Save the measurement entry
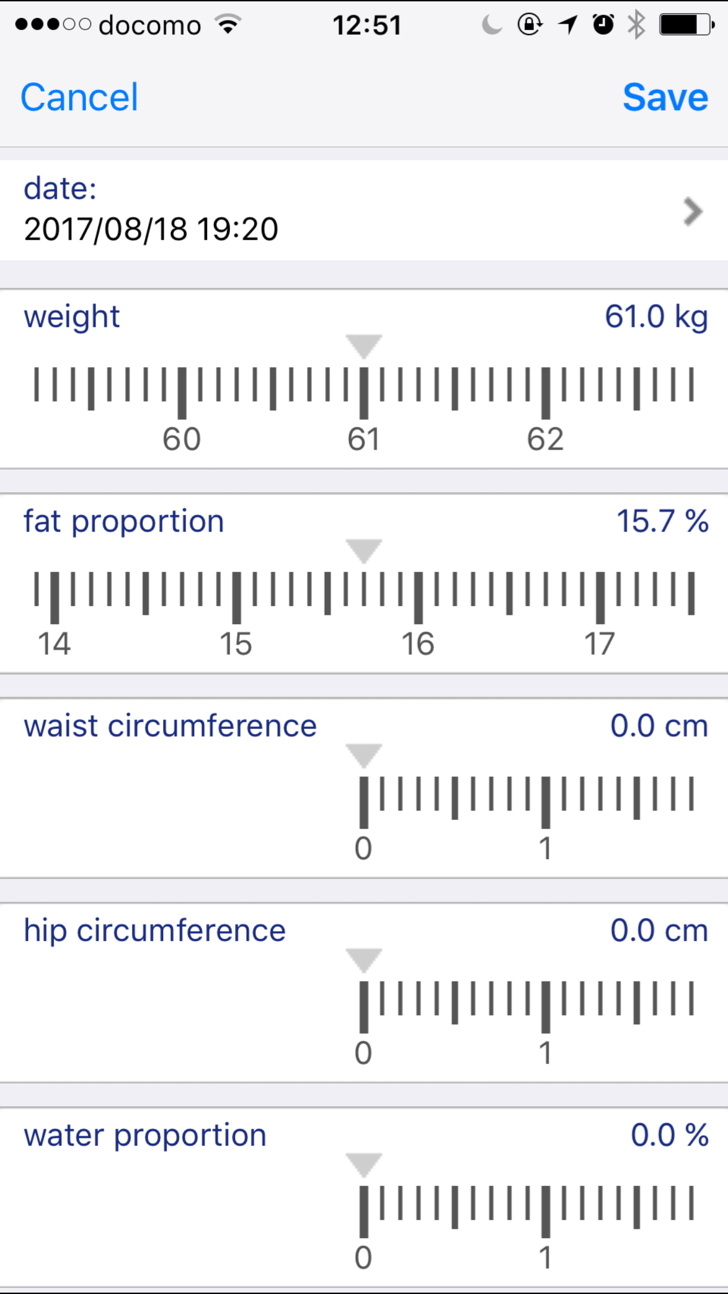 665,97
